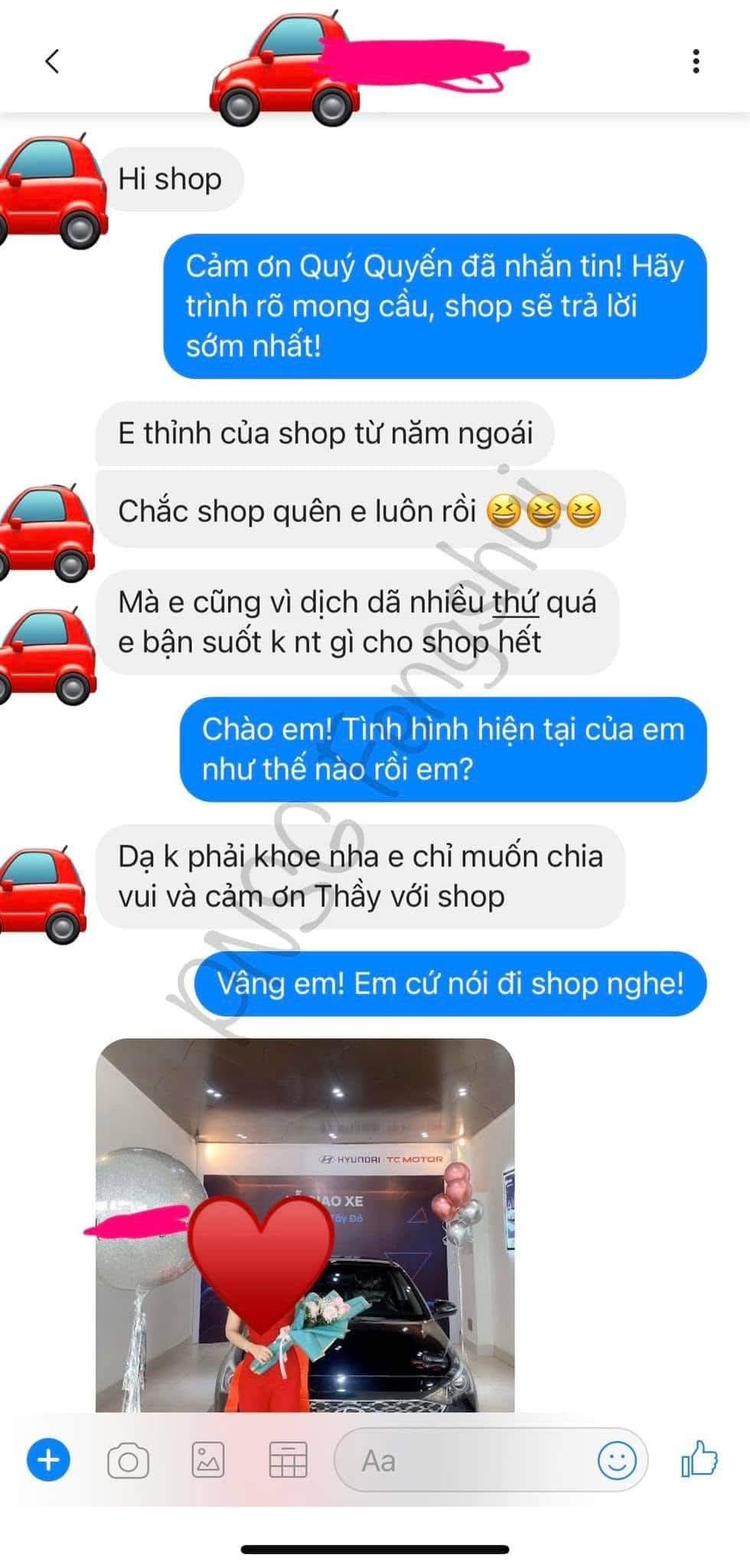This screenshot has height=1568, width=750.
Task: Tap the blue plus button for more options
Action: (48, 1460)
